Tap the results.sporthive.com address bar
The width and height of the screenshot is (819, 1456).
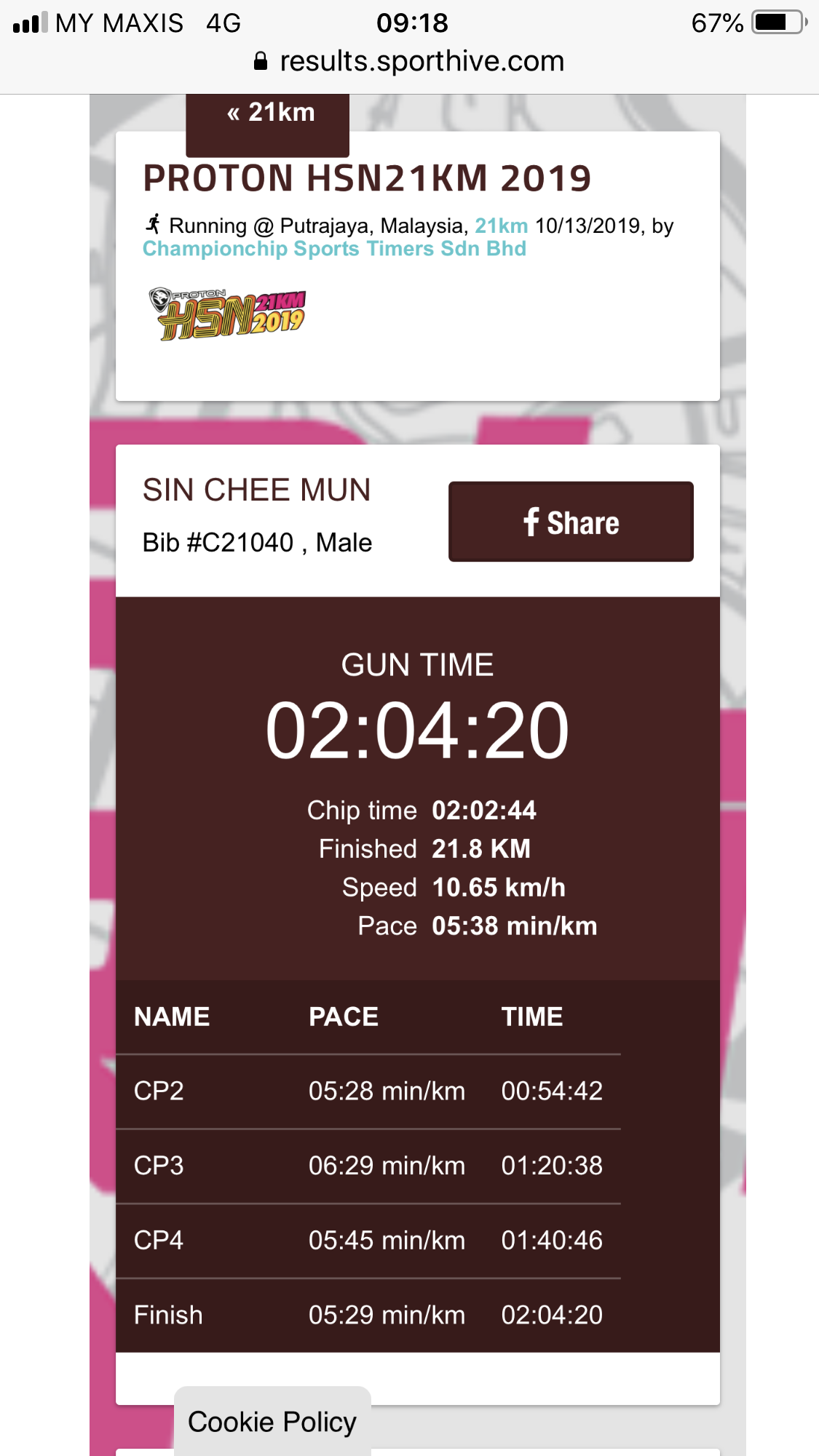pos(409,61)
